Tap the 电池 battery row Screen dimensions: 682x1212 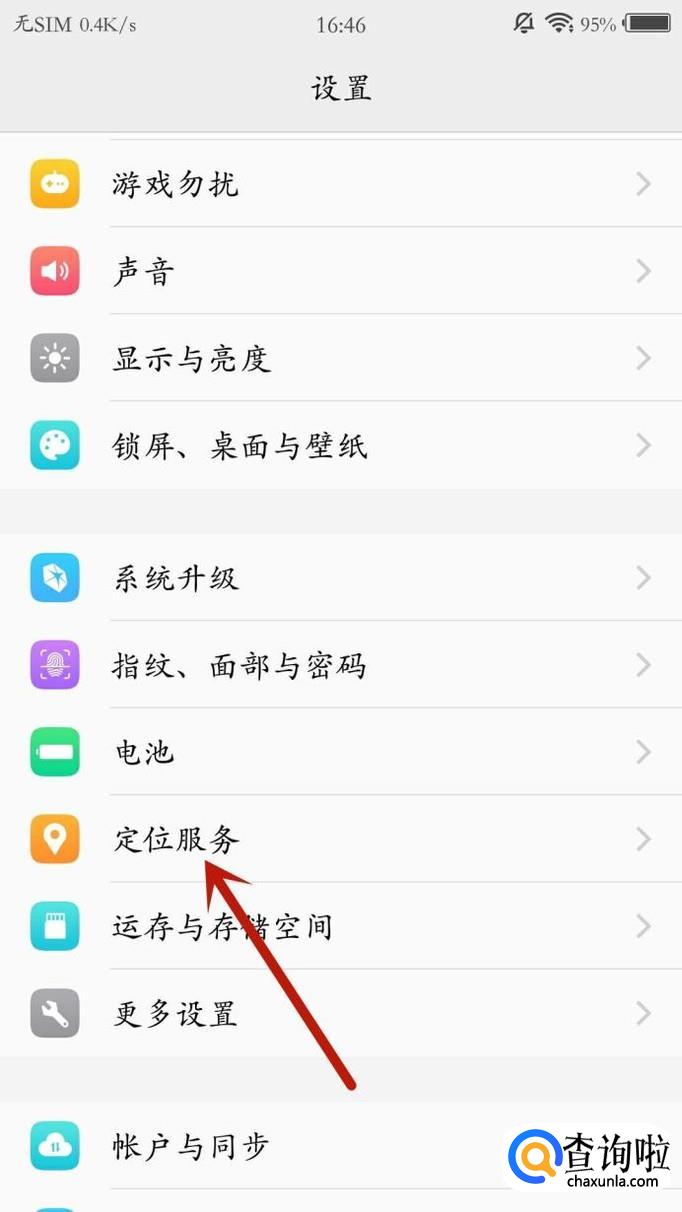pyautogui.click(x=340, y=752)
